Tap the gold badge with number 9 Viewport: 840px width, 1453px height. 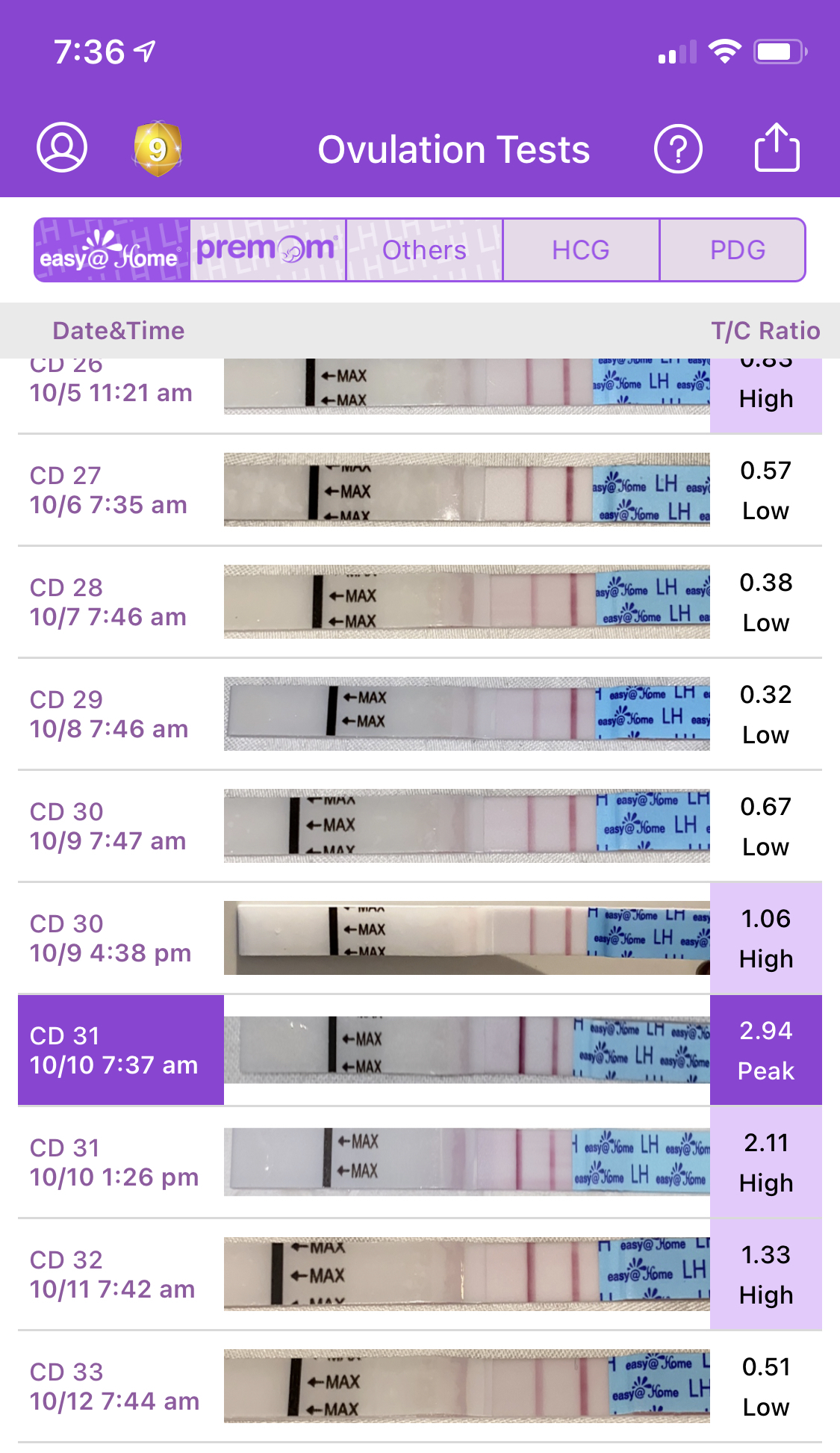[157, 149]
